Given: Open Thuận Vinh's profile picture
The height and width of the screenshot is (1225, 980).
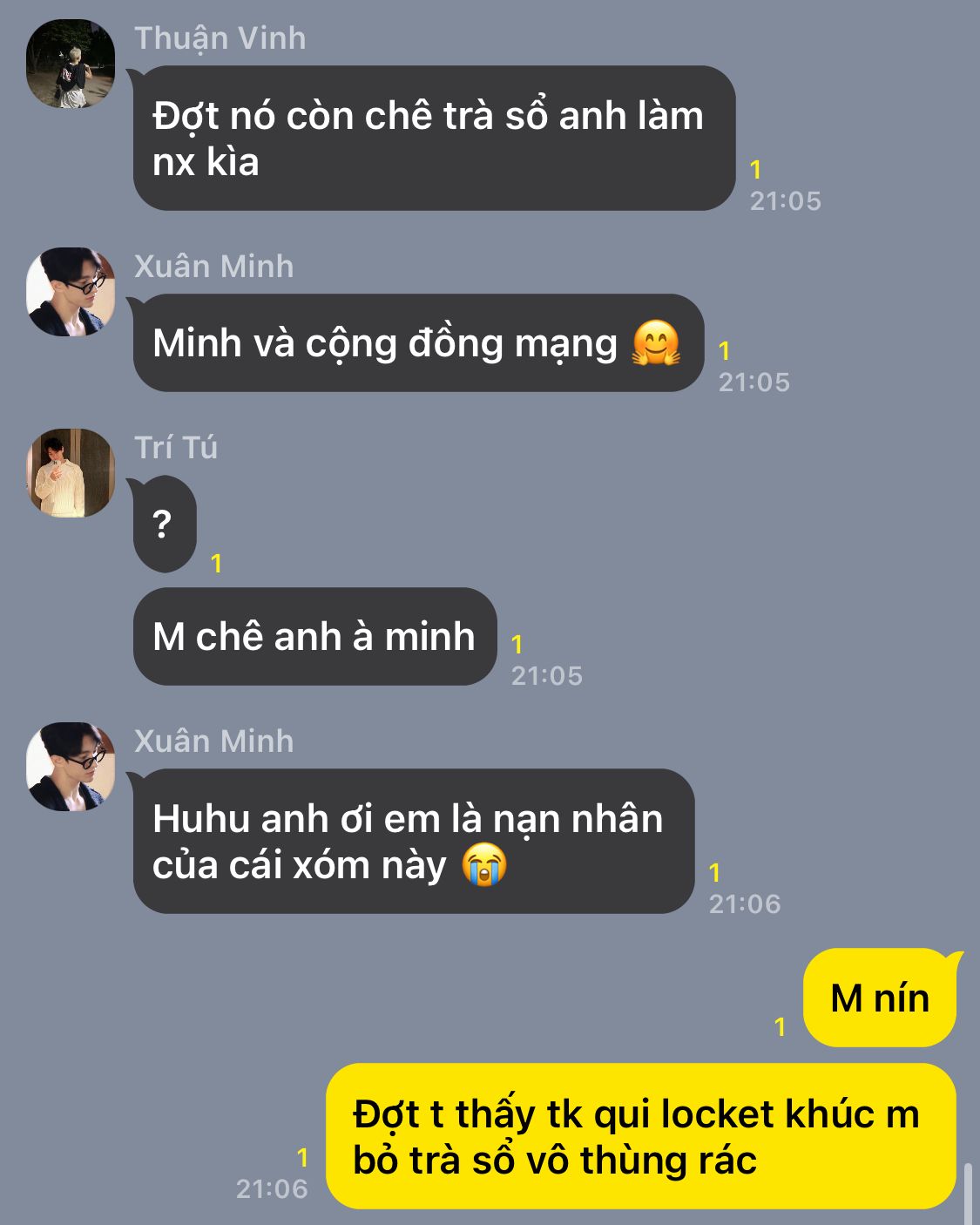Looking at the screenshot, I should (71, 64).
